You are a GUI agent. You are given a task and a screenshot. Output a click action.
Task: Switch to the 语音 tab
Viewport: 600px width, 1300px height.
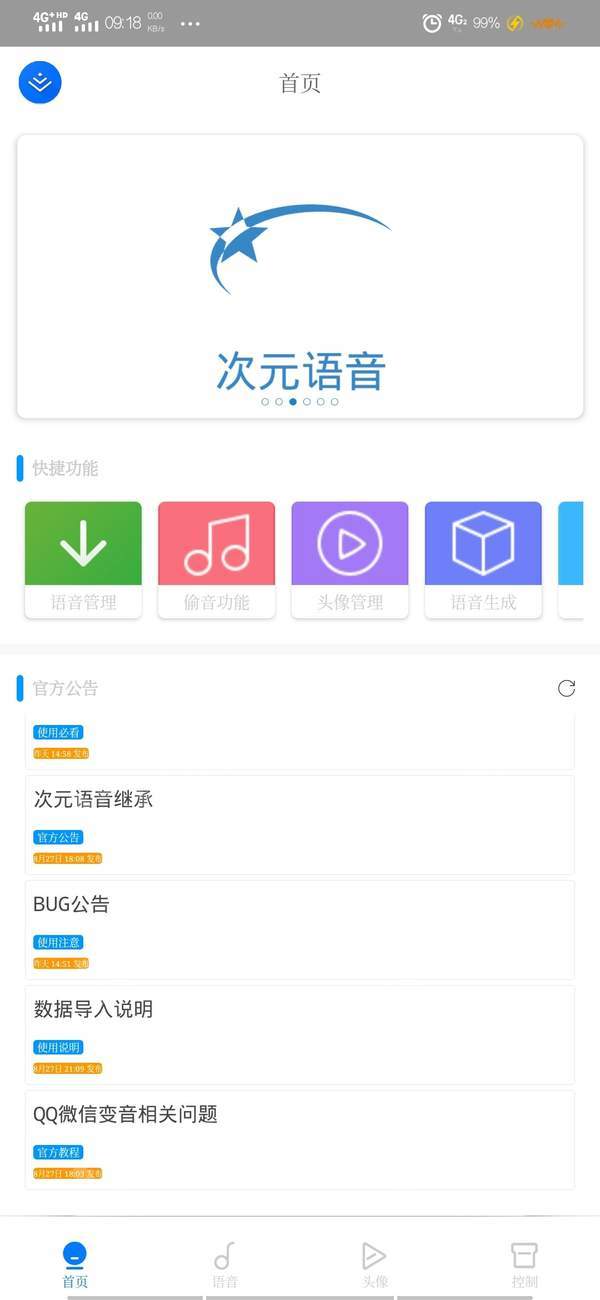click(x=224, y=1264)
